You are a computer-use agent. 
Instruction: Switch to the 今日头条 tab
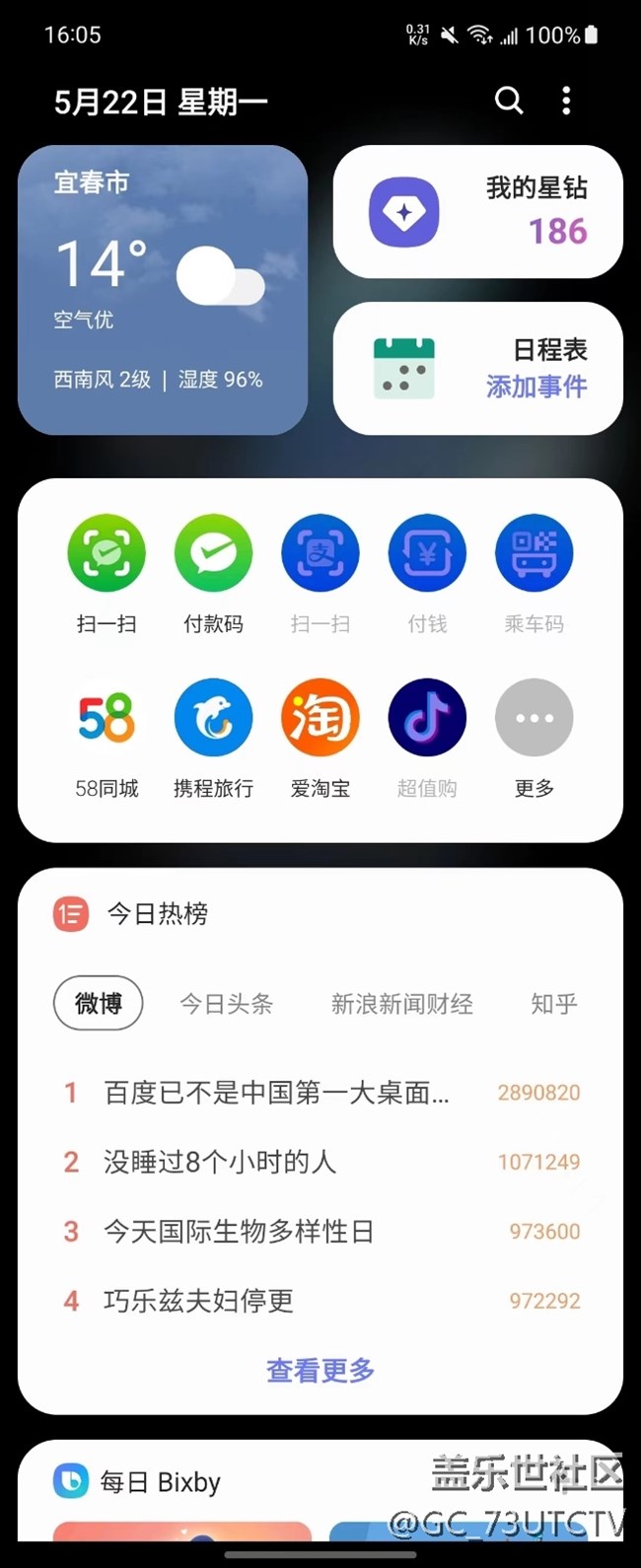tap(226, 1004)
